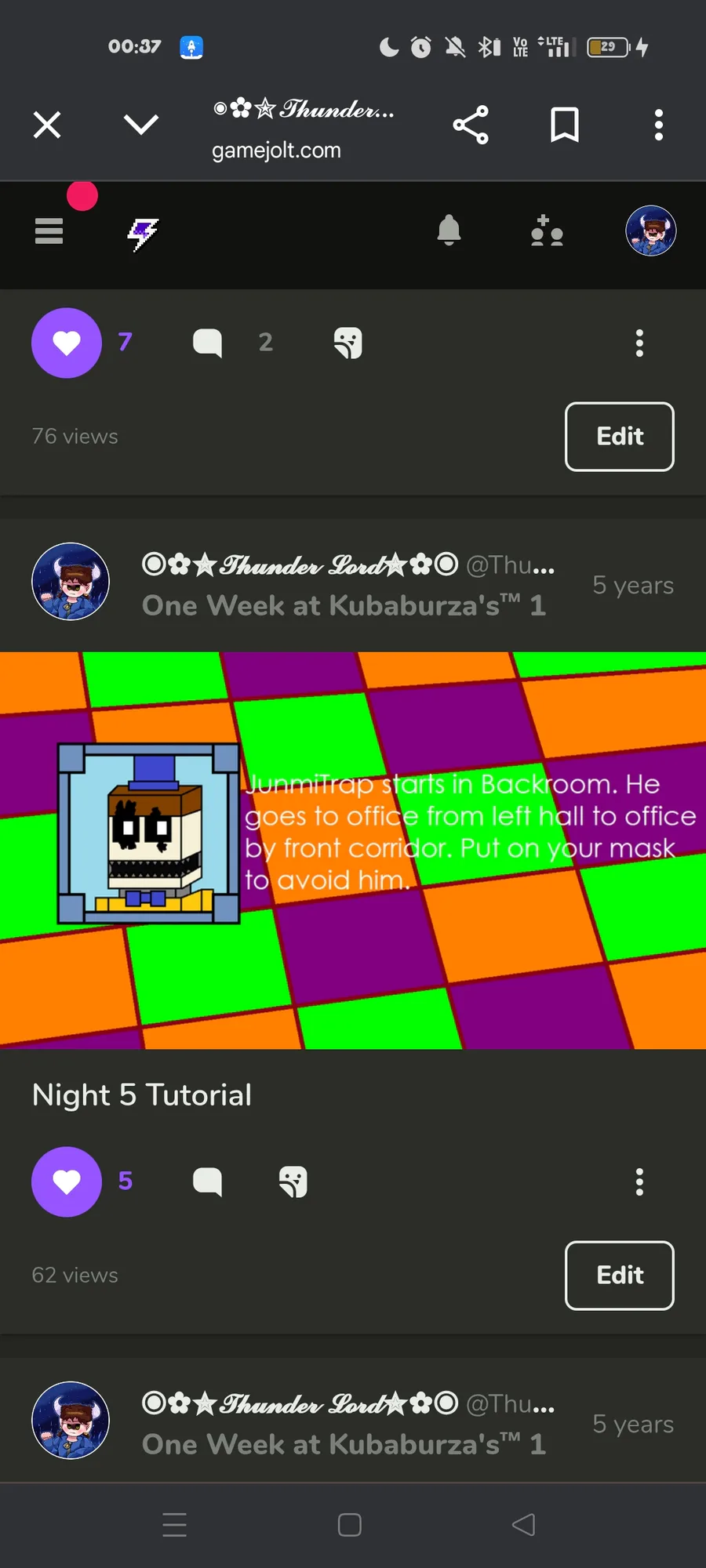706x1568 pixels.
Task: Open the notifications bell
Action: (449, 230)
